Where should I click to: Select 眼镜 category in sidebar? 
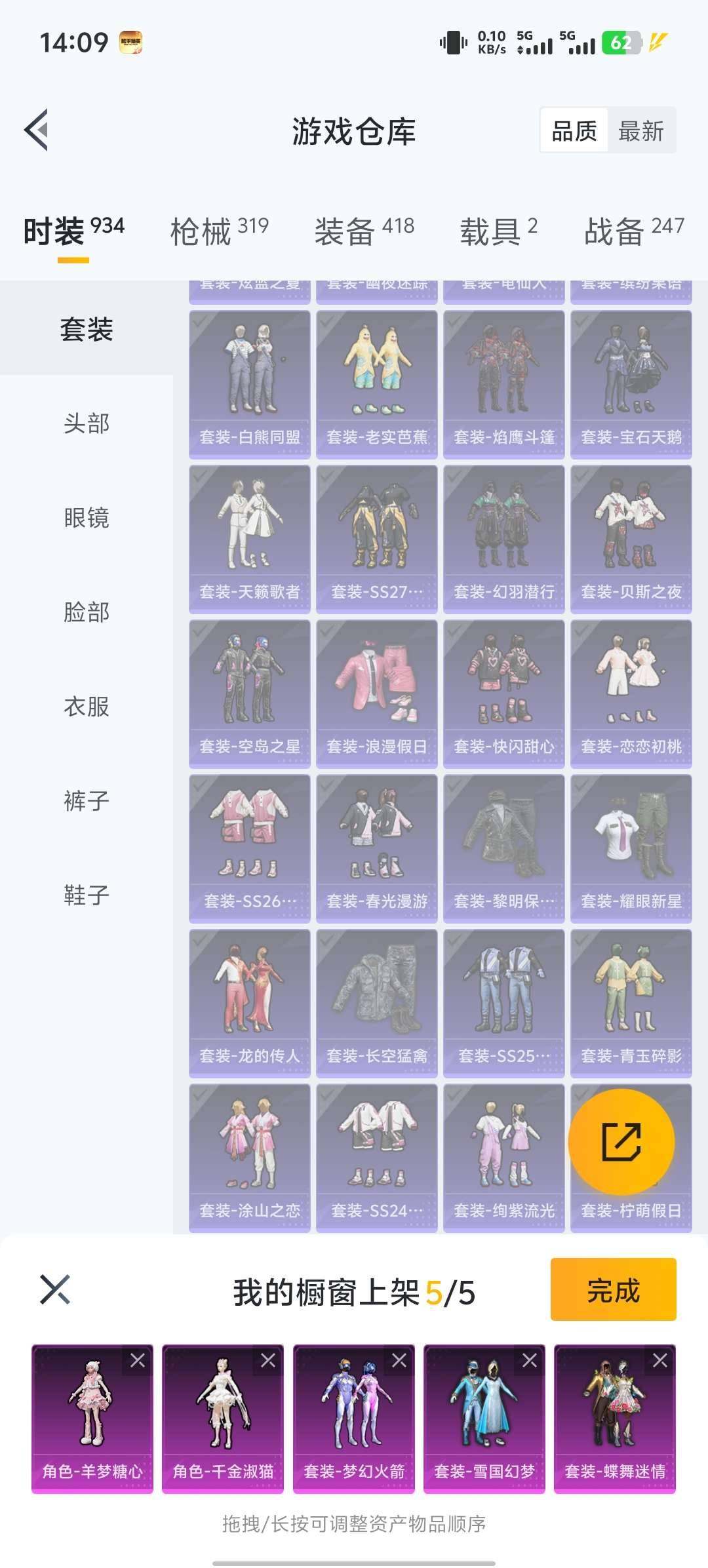(87, 518)
